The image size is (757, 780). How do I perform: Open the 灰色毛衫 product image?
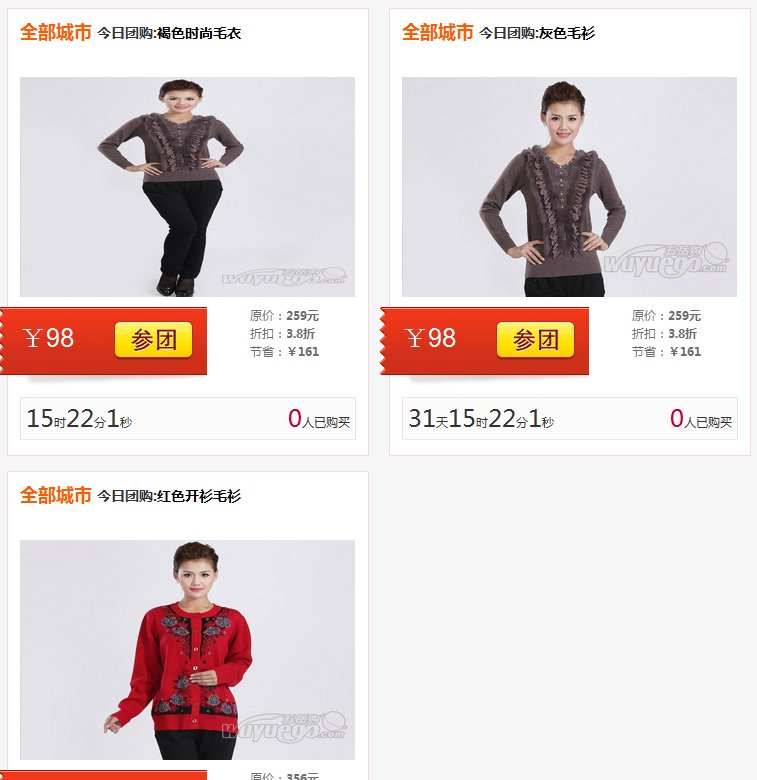pyautogui.click(x=569, y=187)
